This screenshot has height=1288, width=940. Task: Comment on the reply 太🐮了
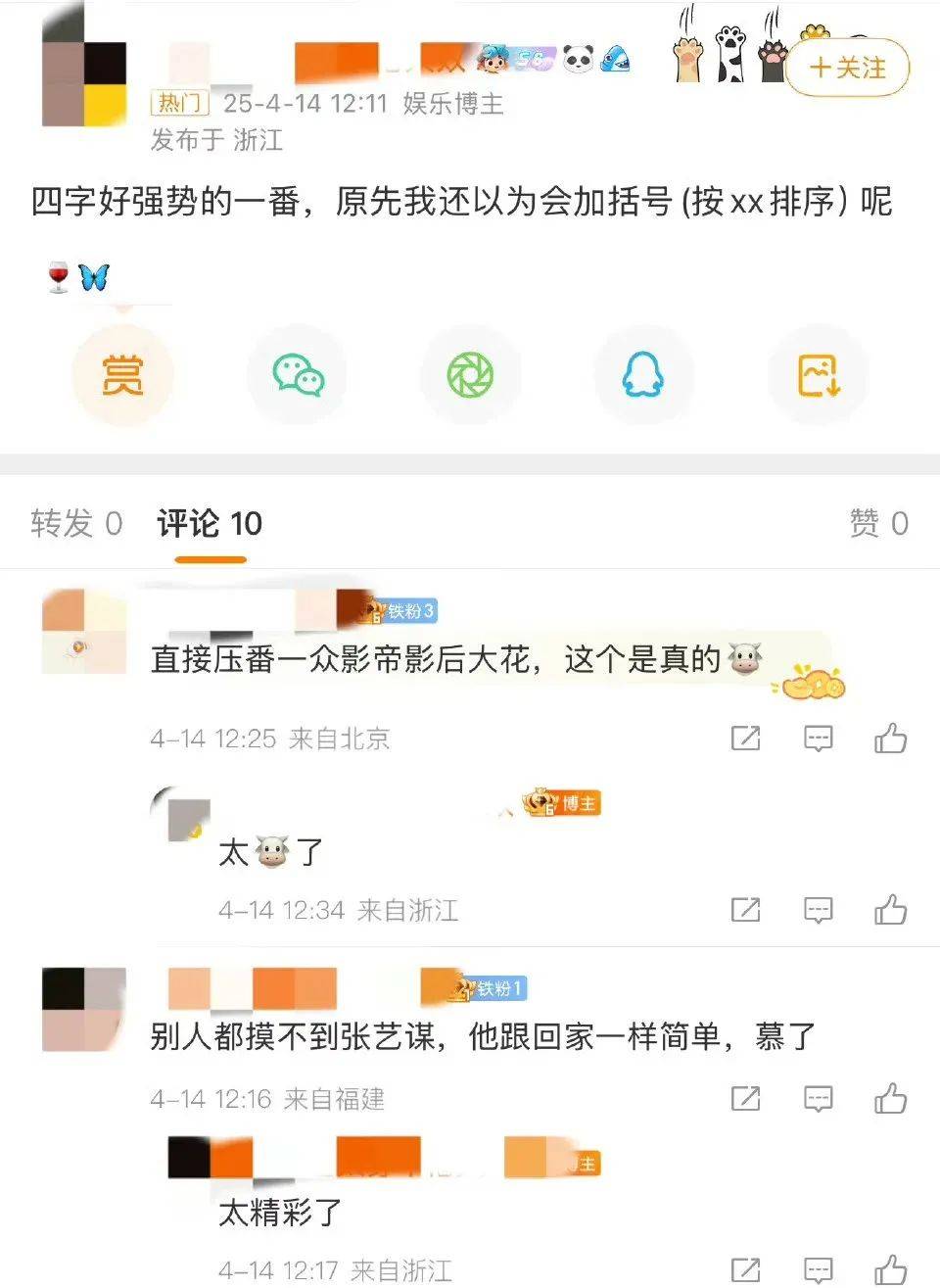pos(818,911)
